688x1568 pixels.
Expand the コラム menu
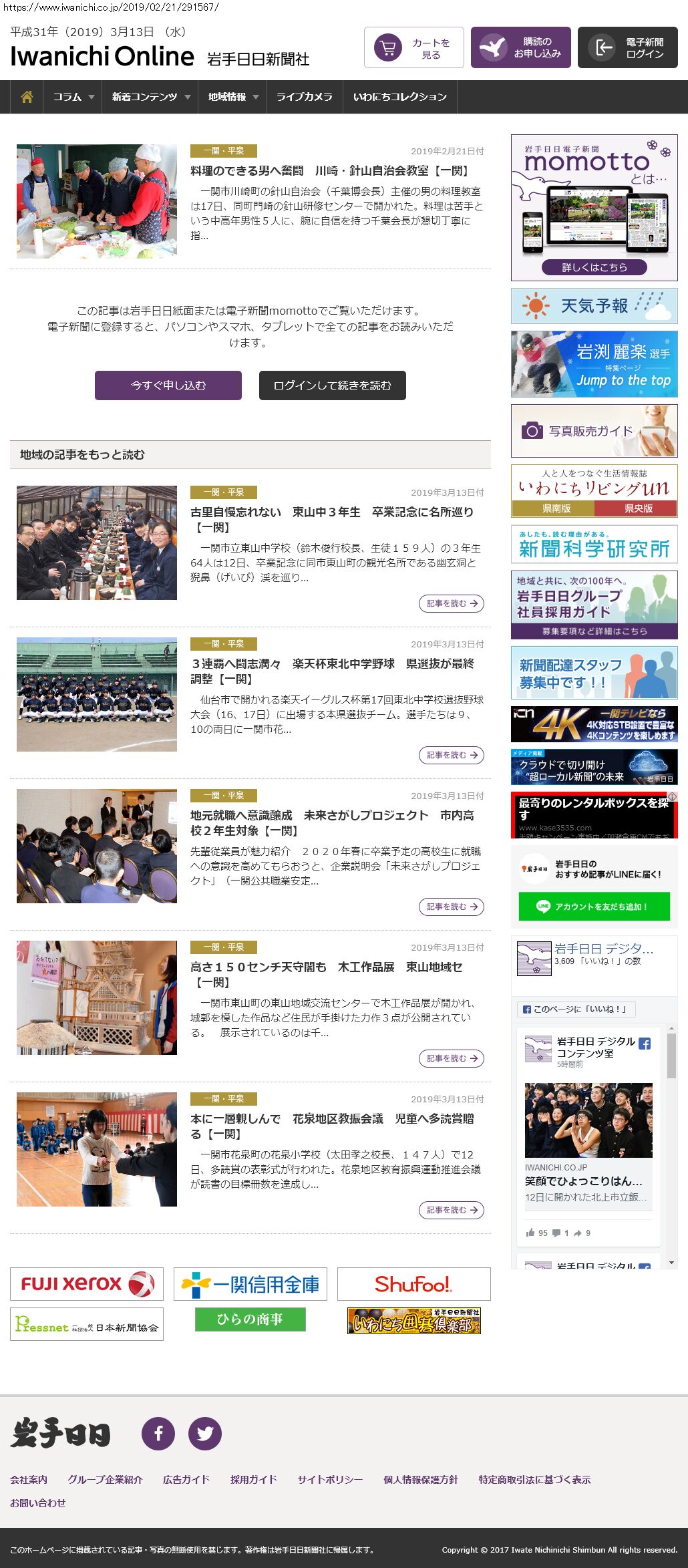(73, 97)
